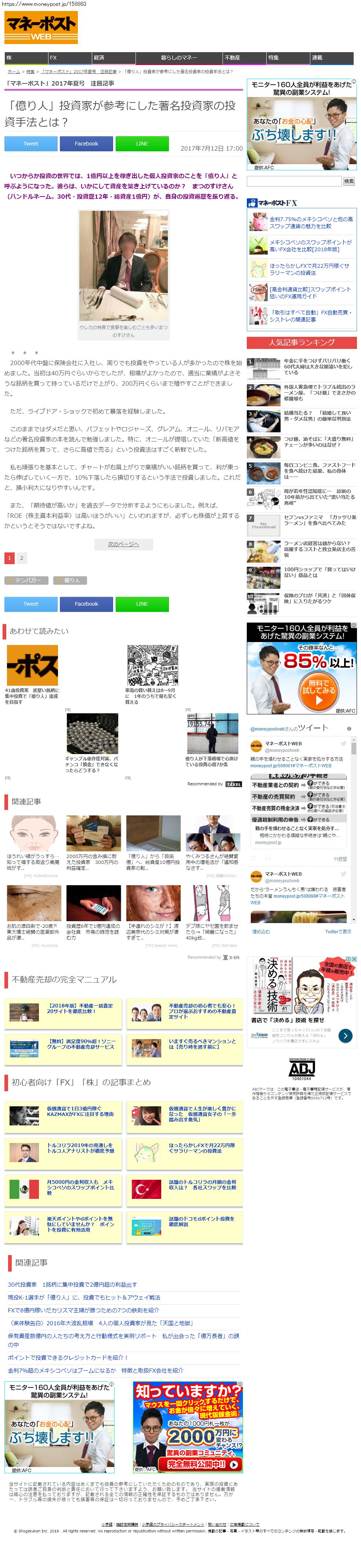Jump to page 2 of the article
This screenshot has width=361, height=1568.
coord(22,558)
